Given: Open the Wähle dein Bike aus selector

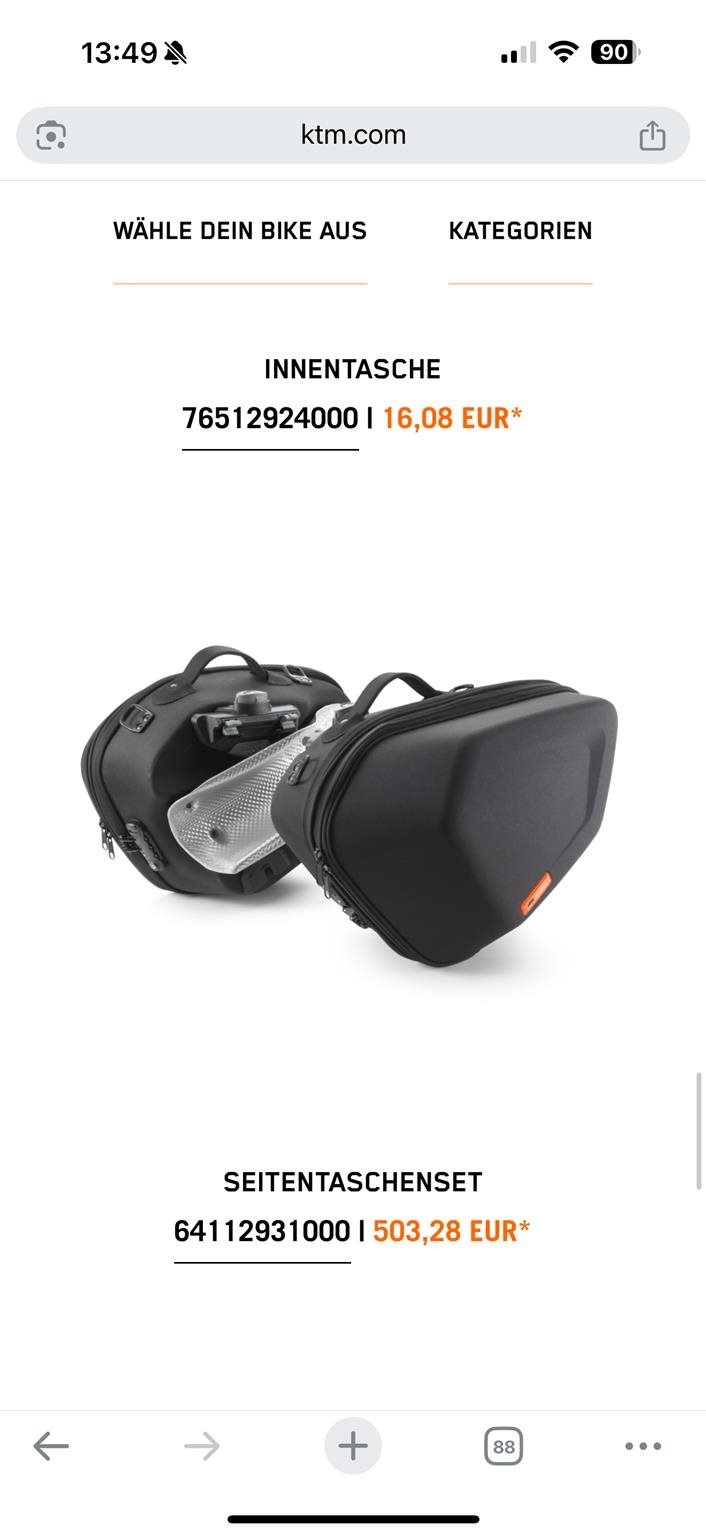Looking at the screenshot, I should coord(240,231).
